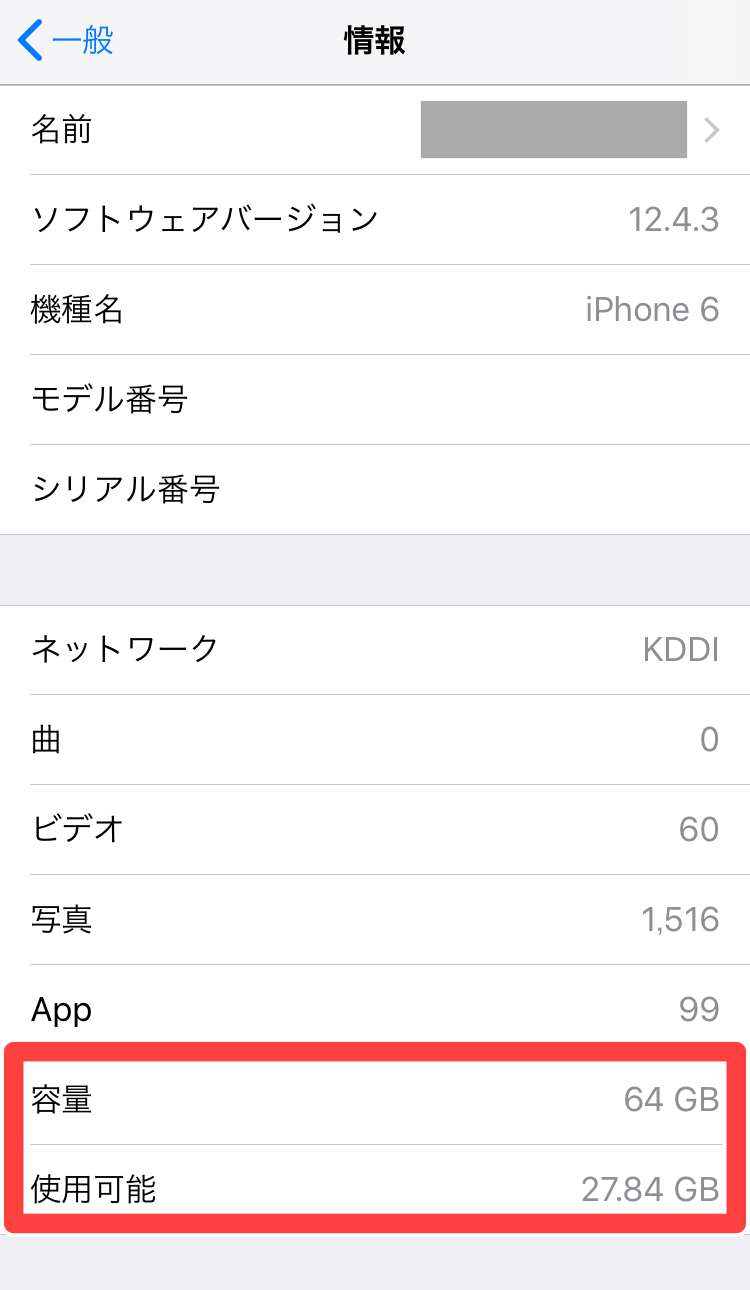Open the 名前 row to edit name
The image size is (750, 1290).
375,130
